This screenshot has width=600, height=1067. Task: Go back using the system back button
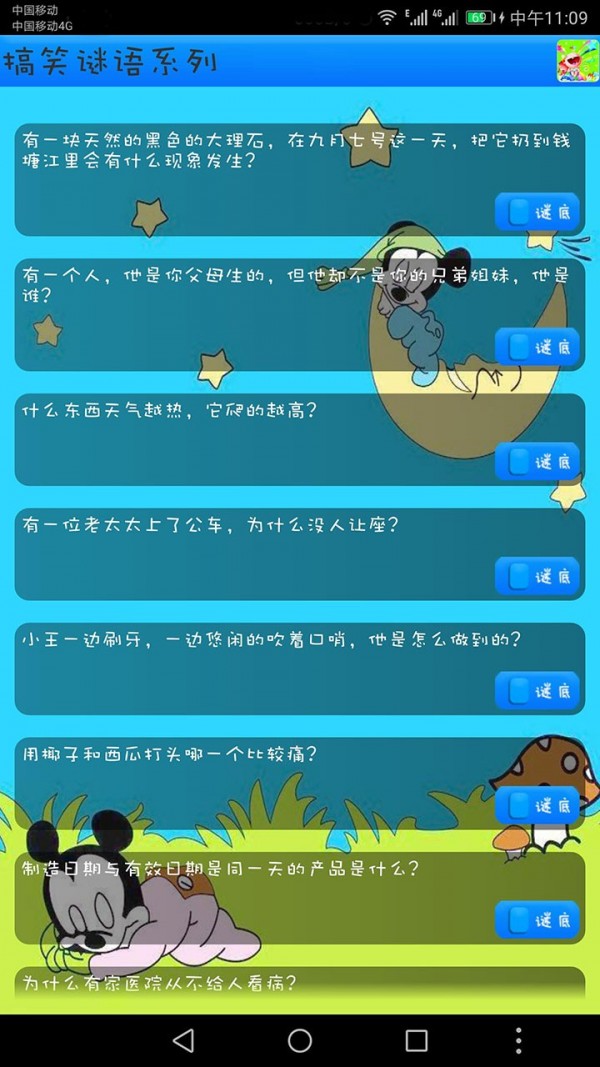pos(183,1040)
